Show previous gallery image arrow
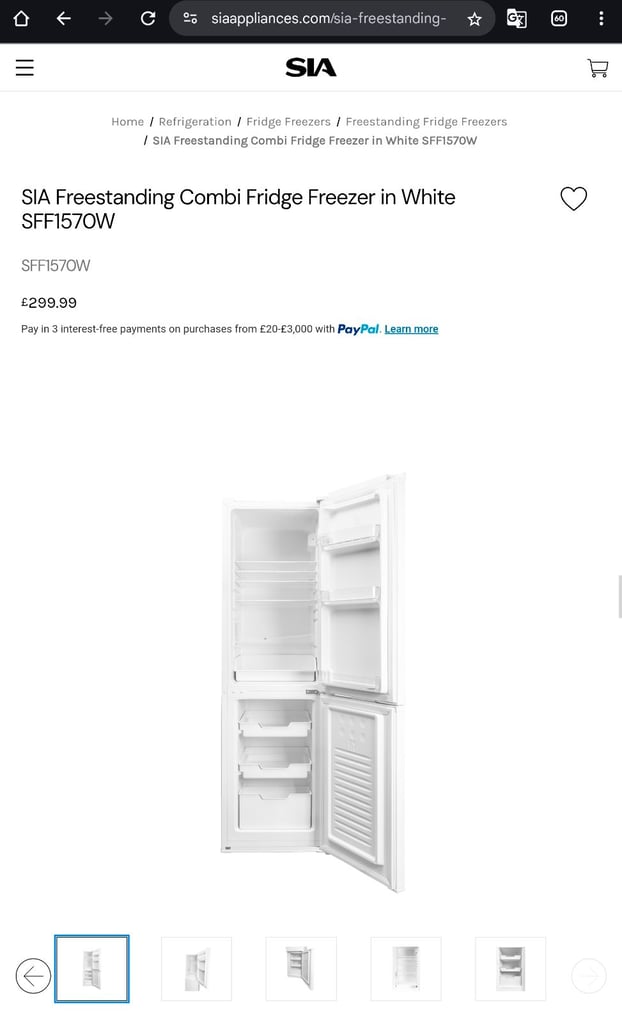This screenshot has height=1024, width=622. point(33,976)
